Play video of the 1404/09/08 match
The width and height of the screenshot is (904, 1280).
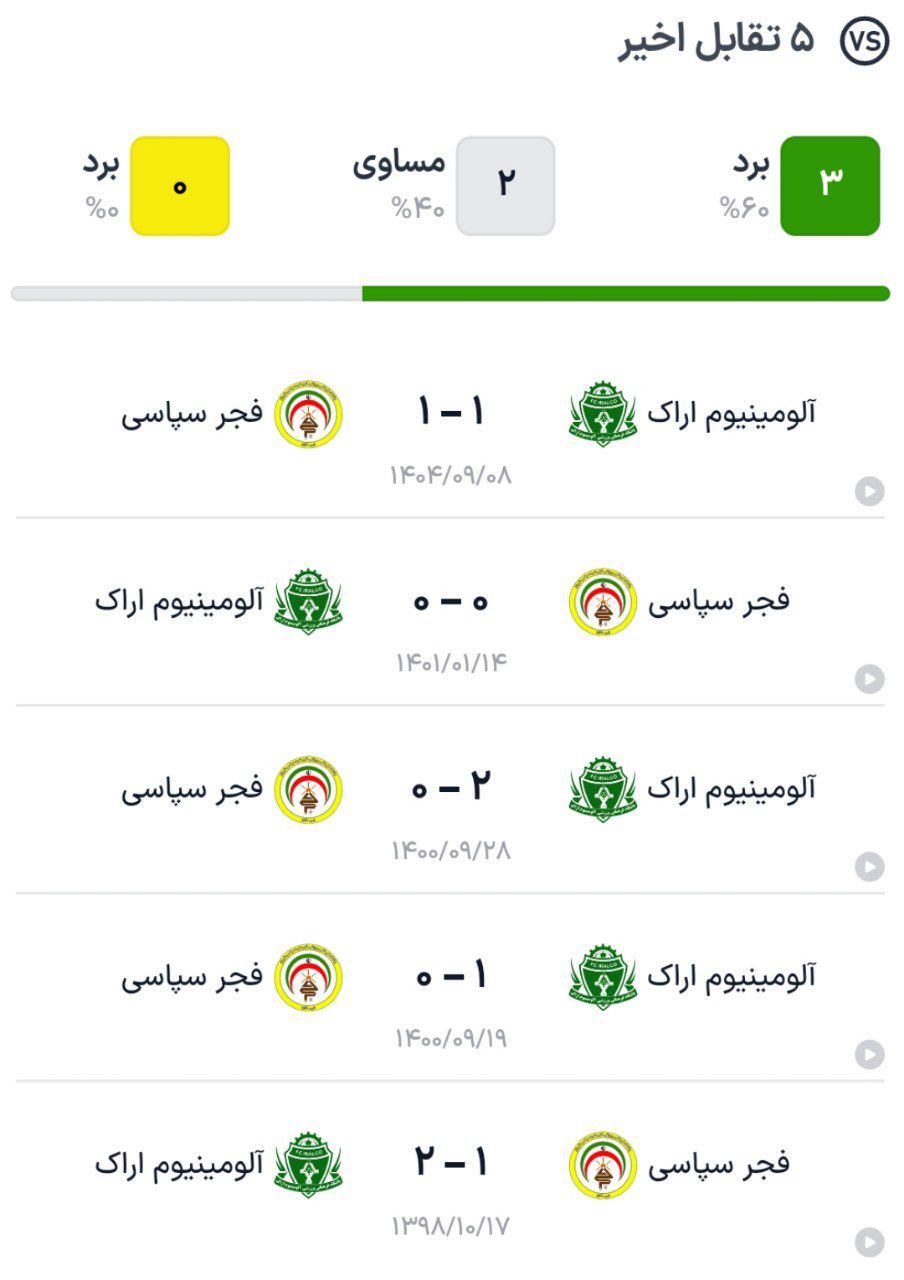(869, 492)
